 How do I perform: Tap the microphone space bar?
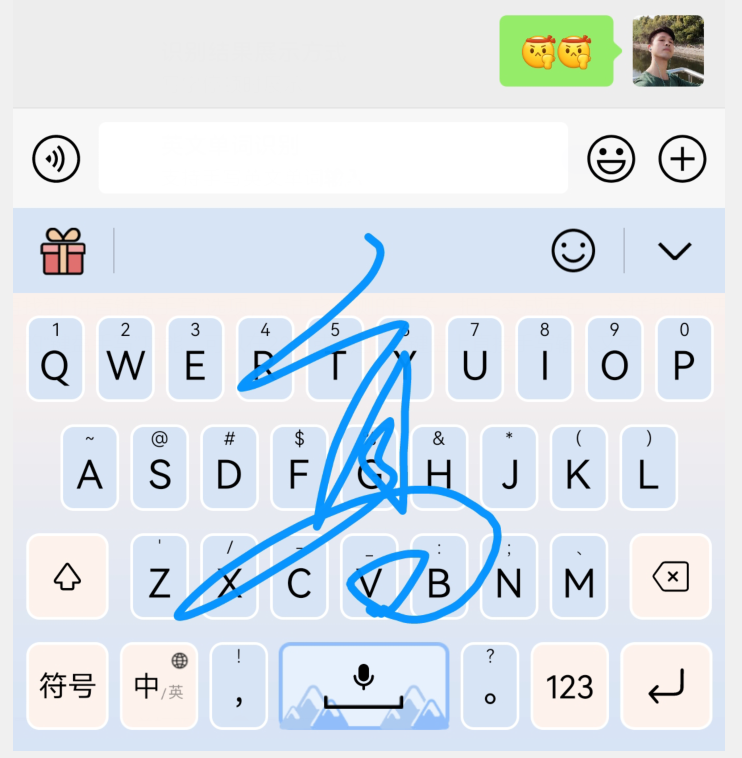364,686
